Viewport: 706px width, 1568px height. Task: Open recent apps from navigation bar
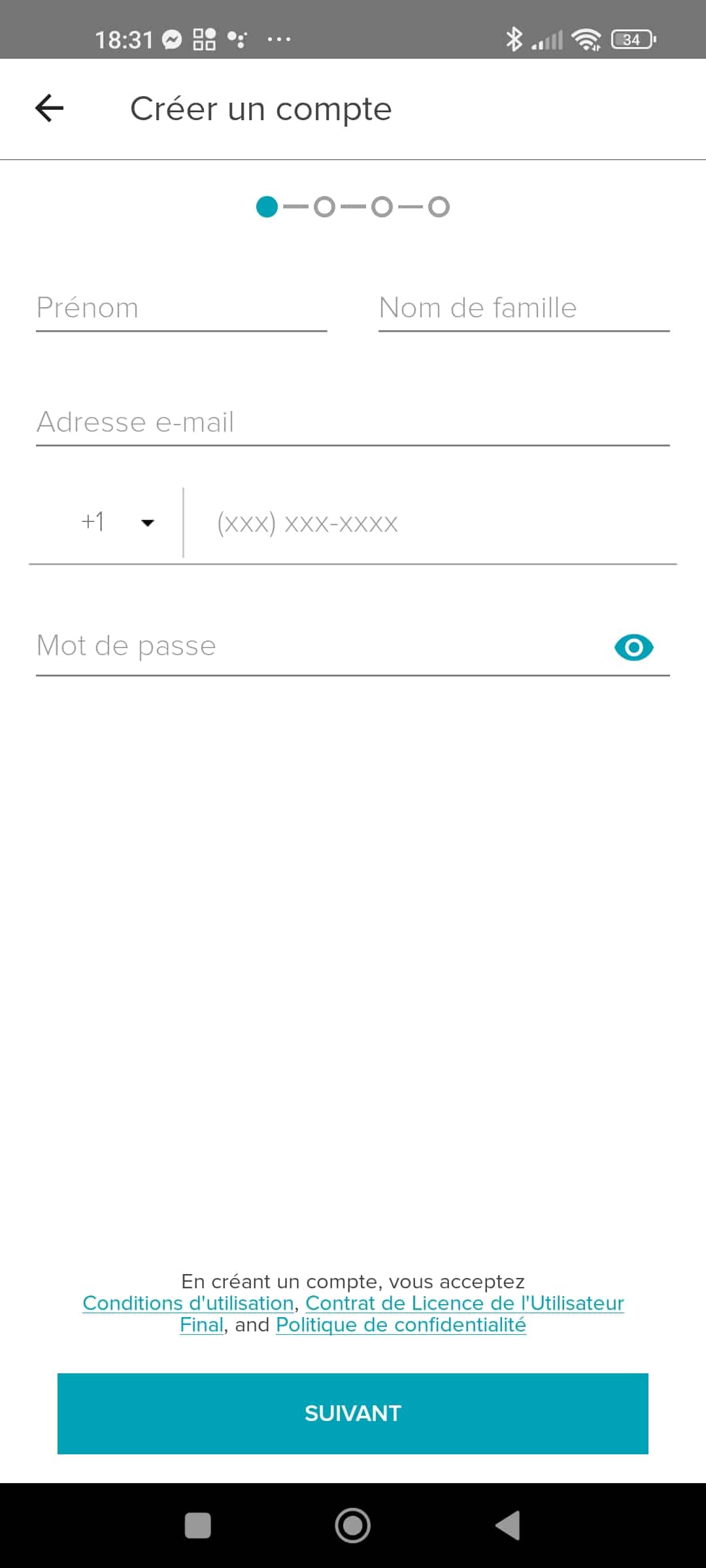(x=198, y=1526)
